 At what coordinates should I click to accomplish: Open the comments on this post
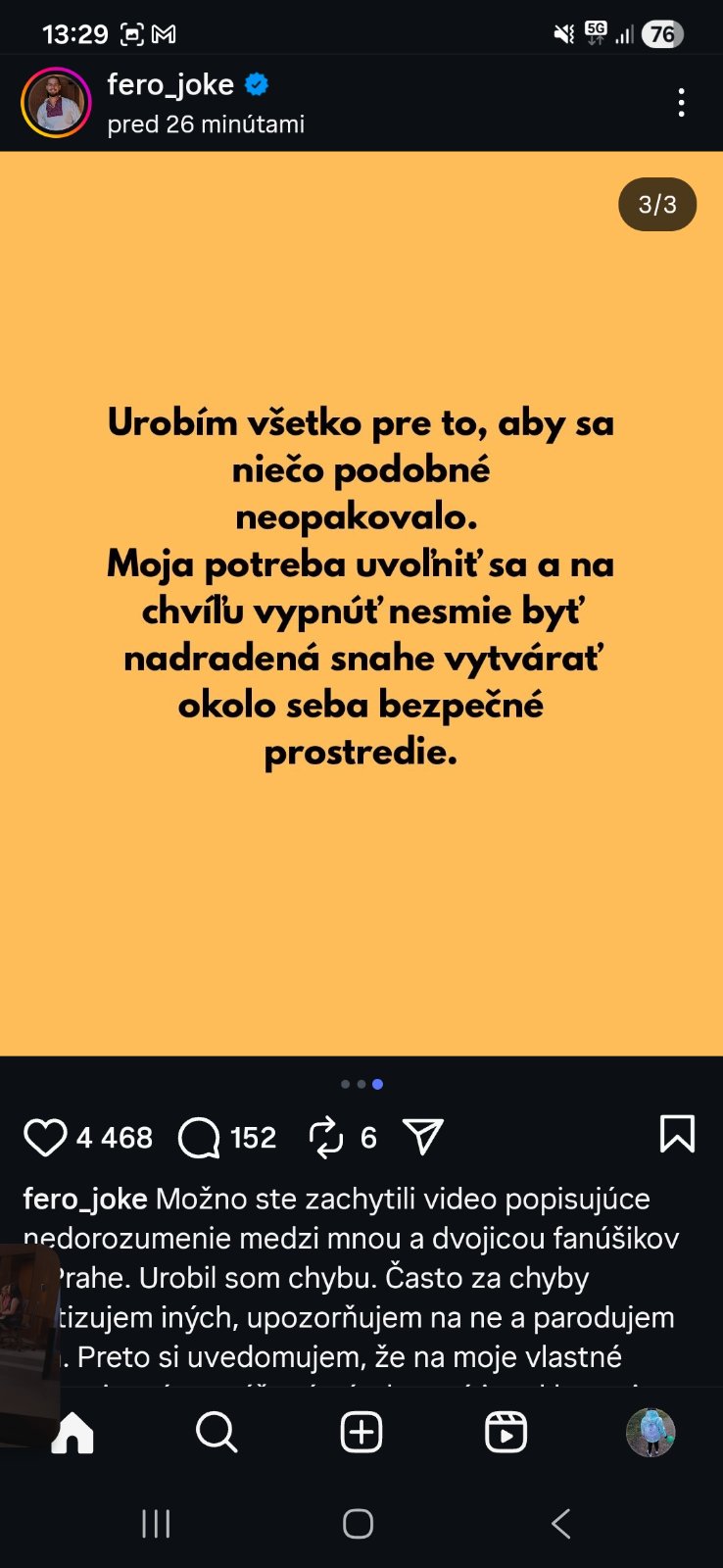pos(199,1137)
